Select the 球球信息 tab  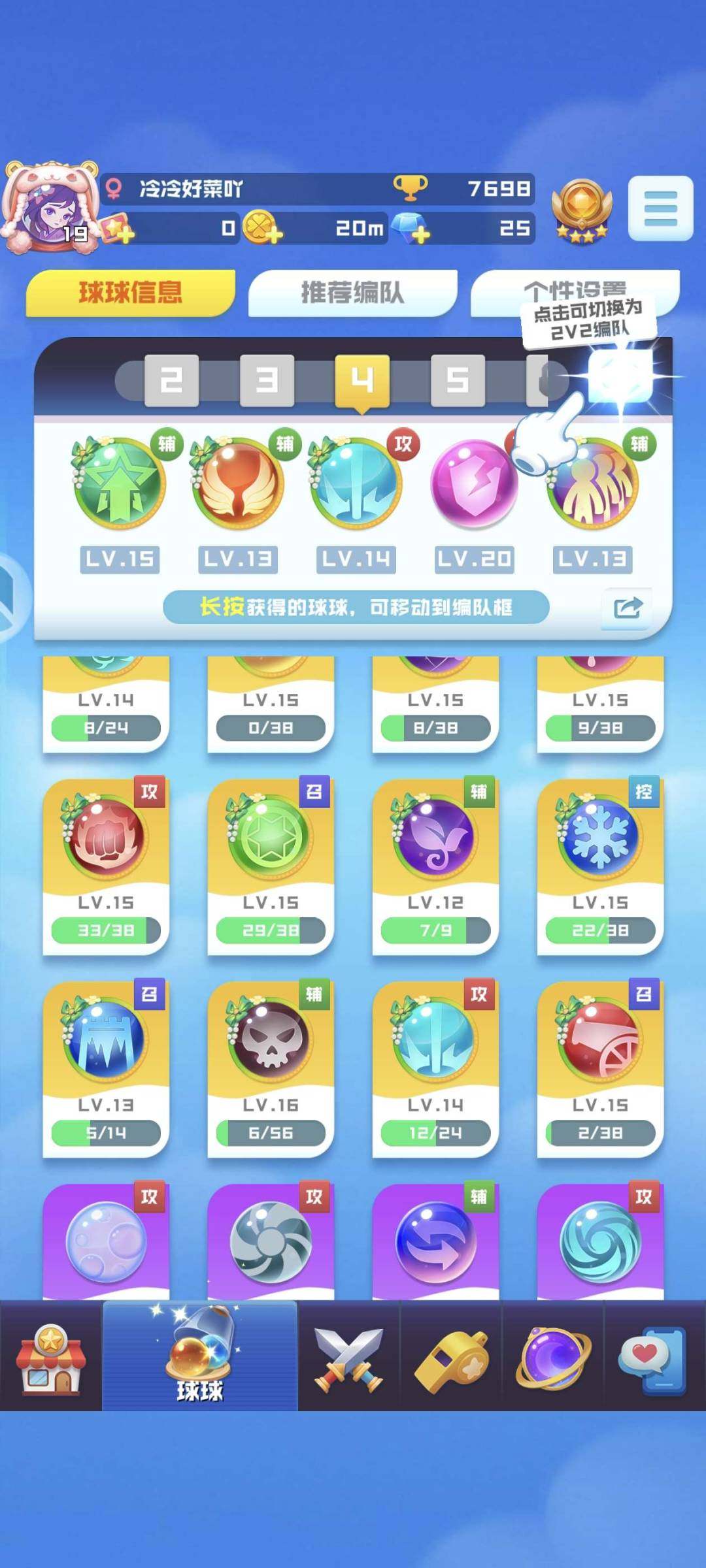pyautogui.click(x=130, y=293)
